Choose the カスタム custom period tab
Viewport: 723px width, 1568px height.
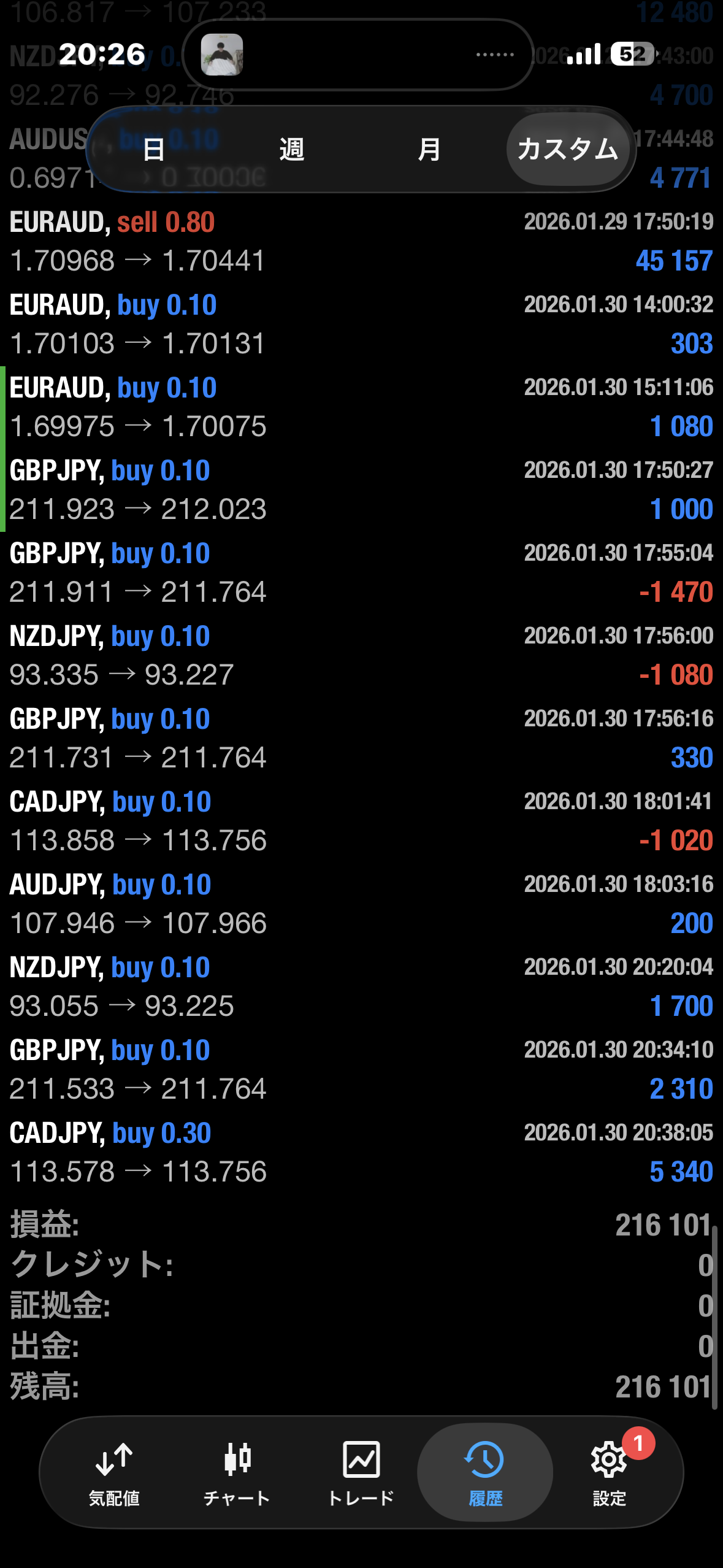[568, 150]
